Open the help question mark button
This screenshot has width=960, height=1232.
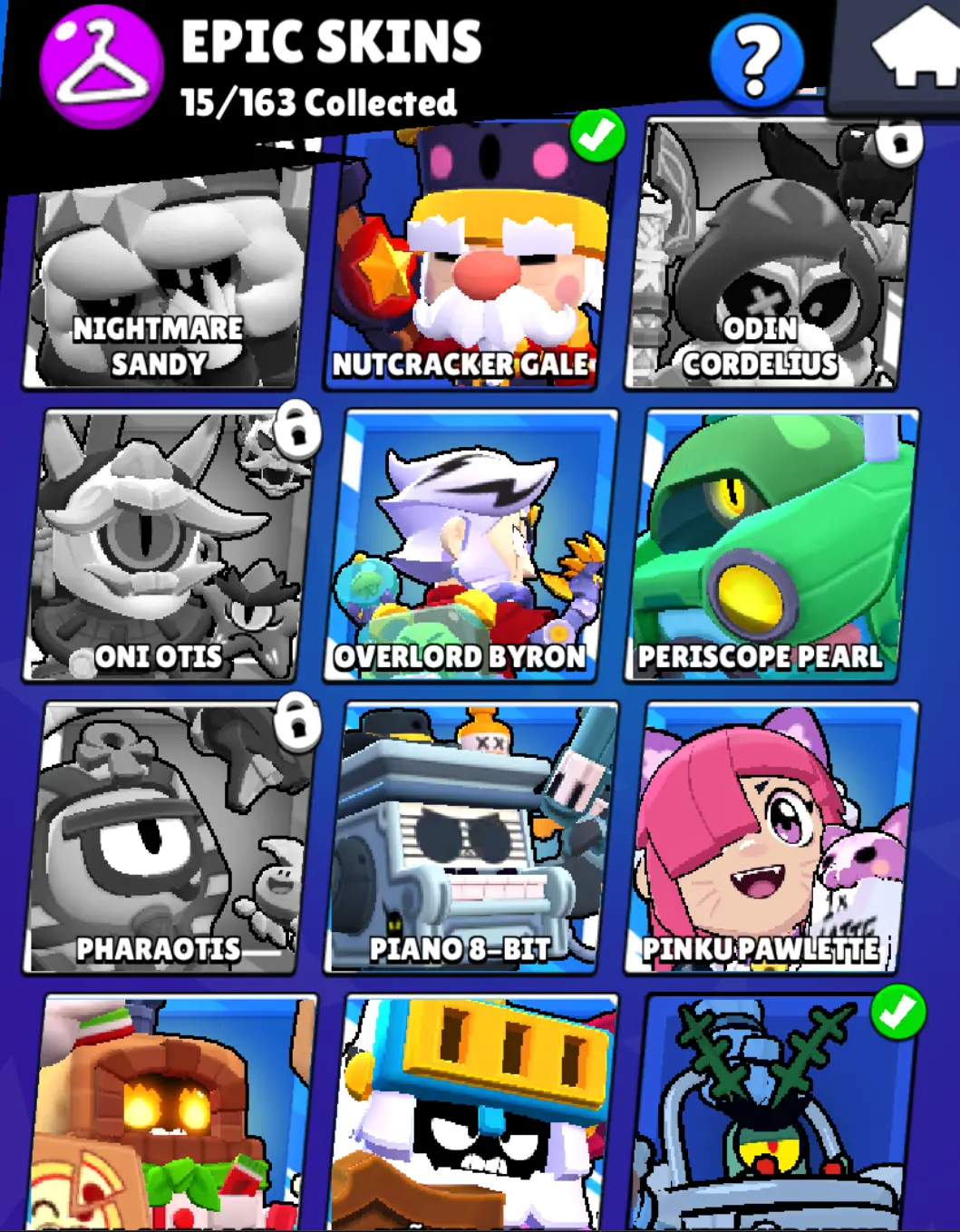pyautogui.click(x=756, y=60)
